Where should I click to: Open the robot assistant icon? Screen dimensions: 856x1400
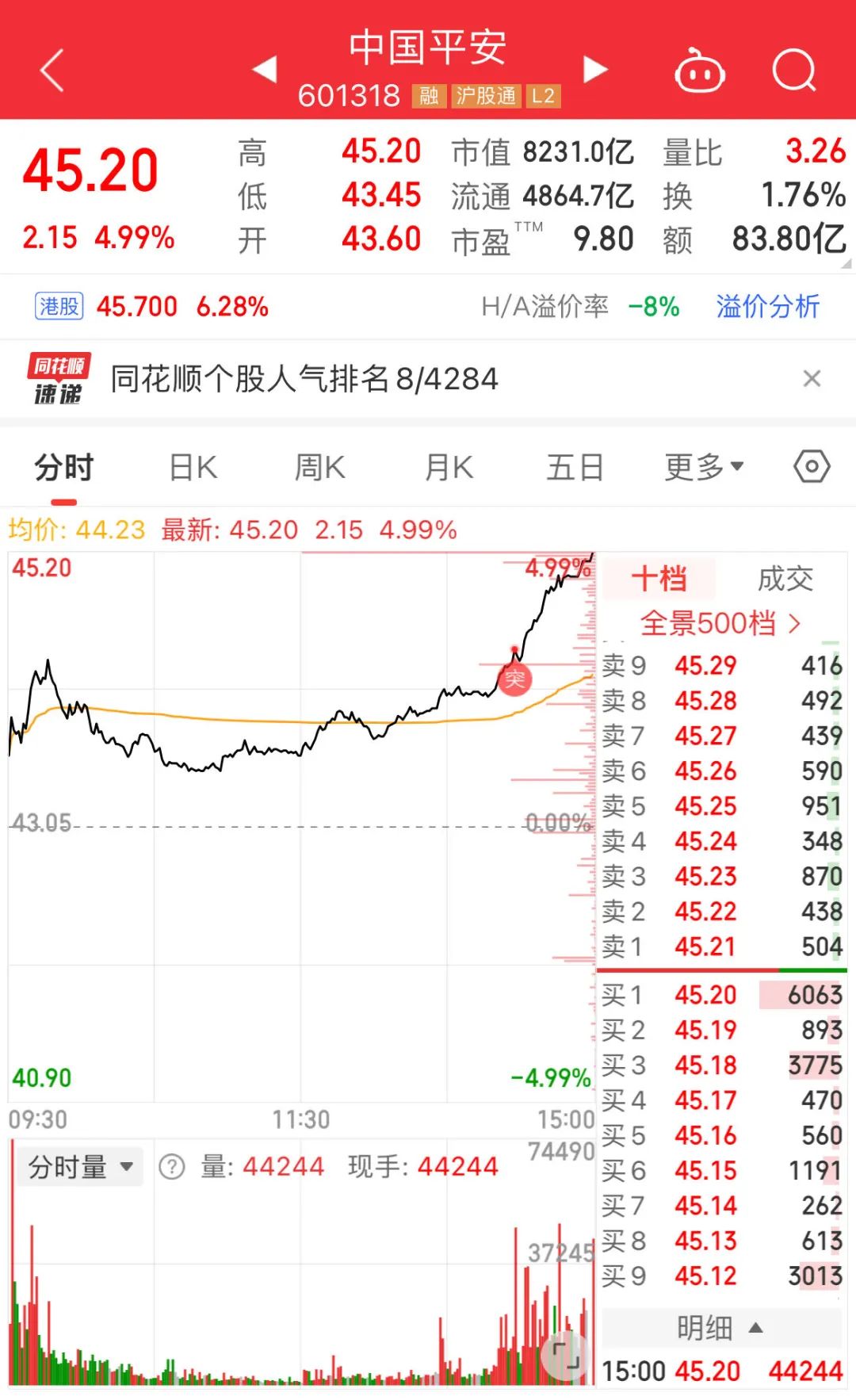coord(699,71)
